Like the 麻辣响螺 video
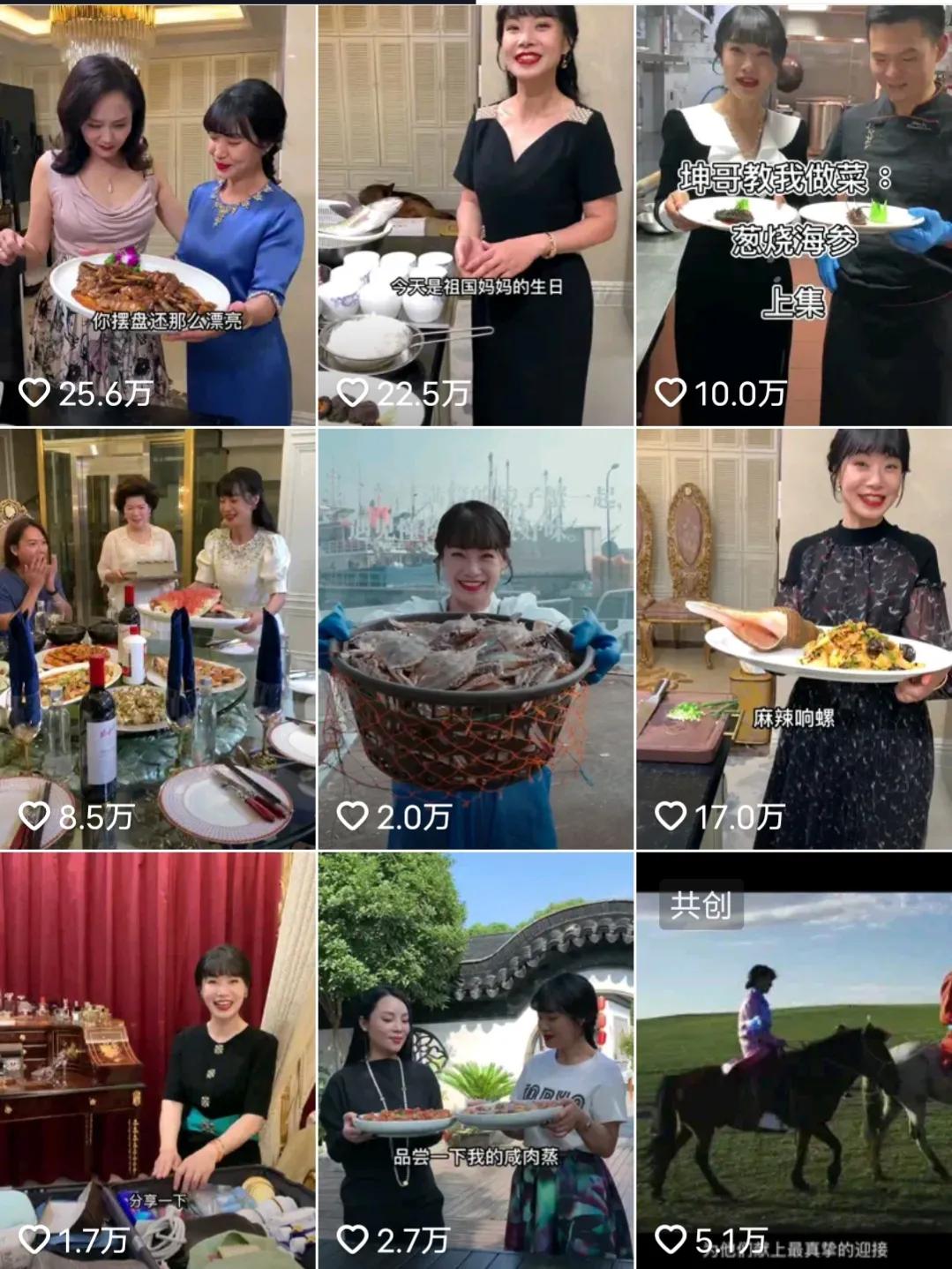 click(671, 816)
